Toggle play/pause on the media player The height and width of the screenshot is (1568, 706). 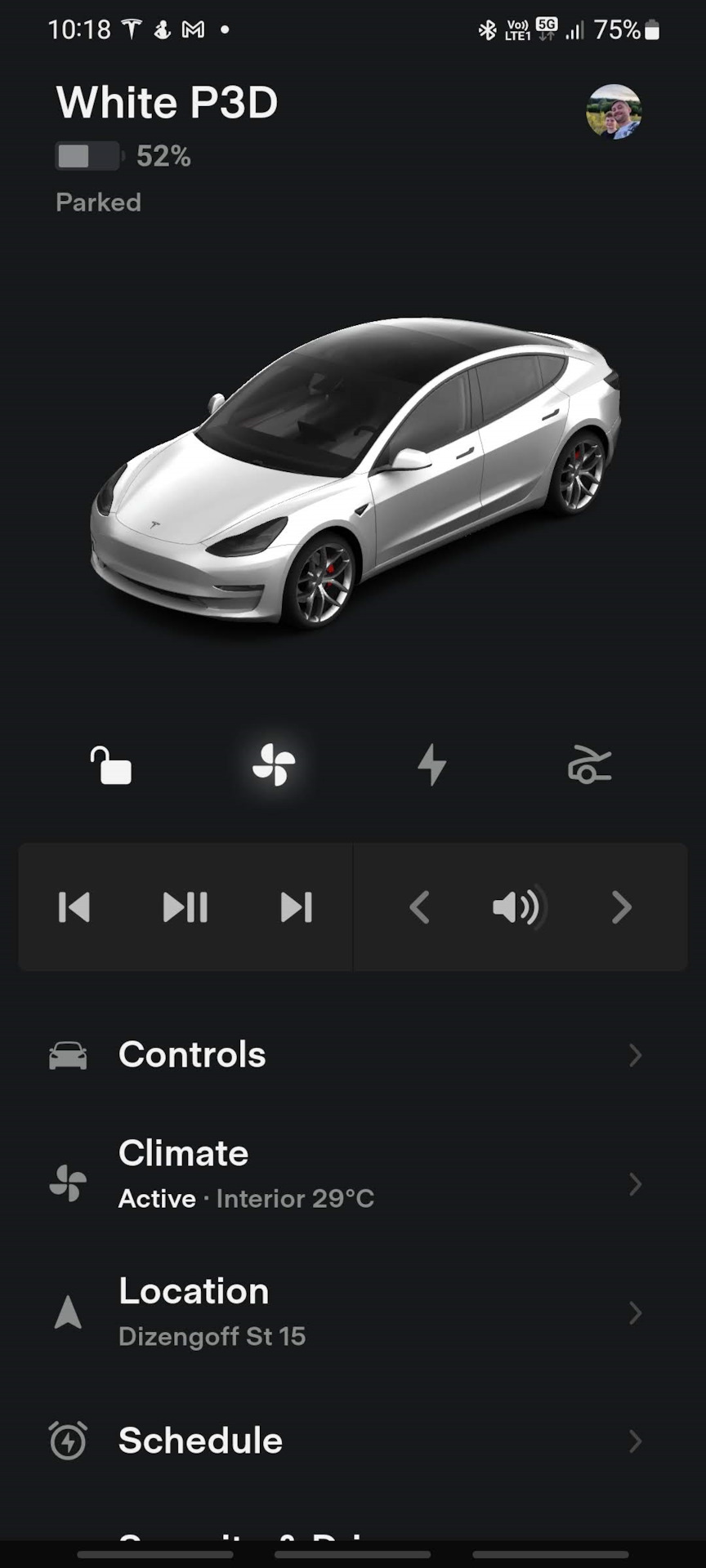click(x=185, y=906)
